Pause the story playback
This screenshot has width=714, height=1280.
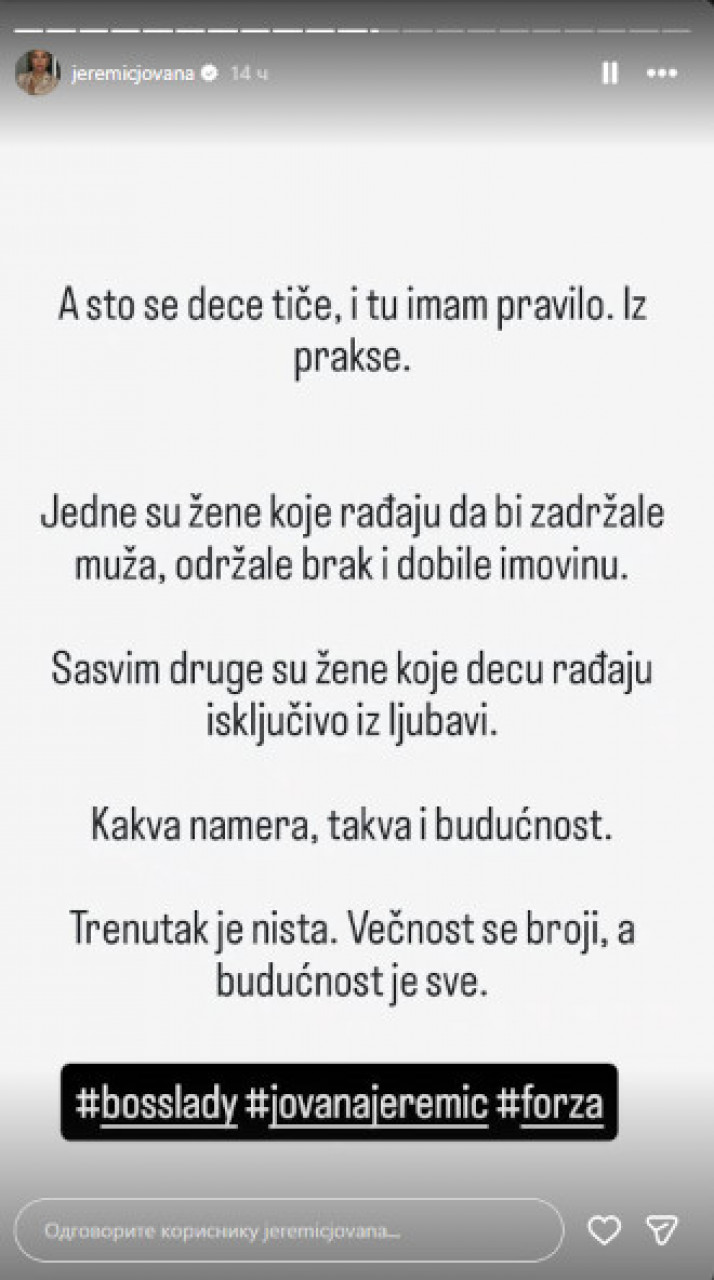tap(609, 73)
